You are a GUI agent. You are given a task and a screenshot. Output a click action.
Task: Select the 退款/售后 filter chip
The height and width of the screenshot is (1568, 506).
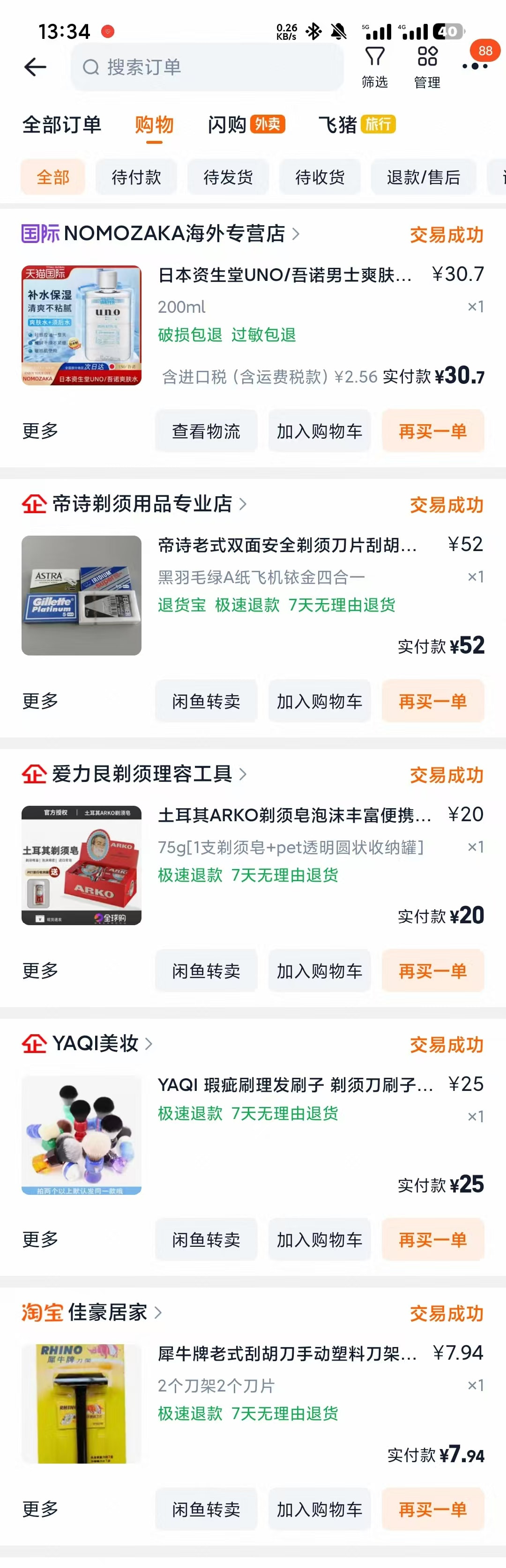[424, 177]
